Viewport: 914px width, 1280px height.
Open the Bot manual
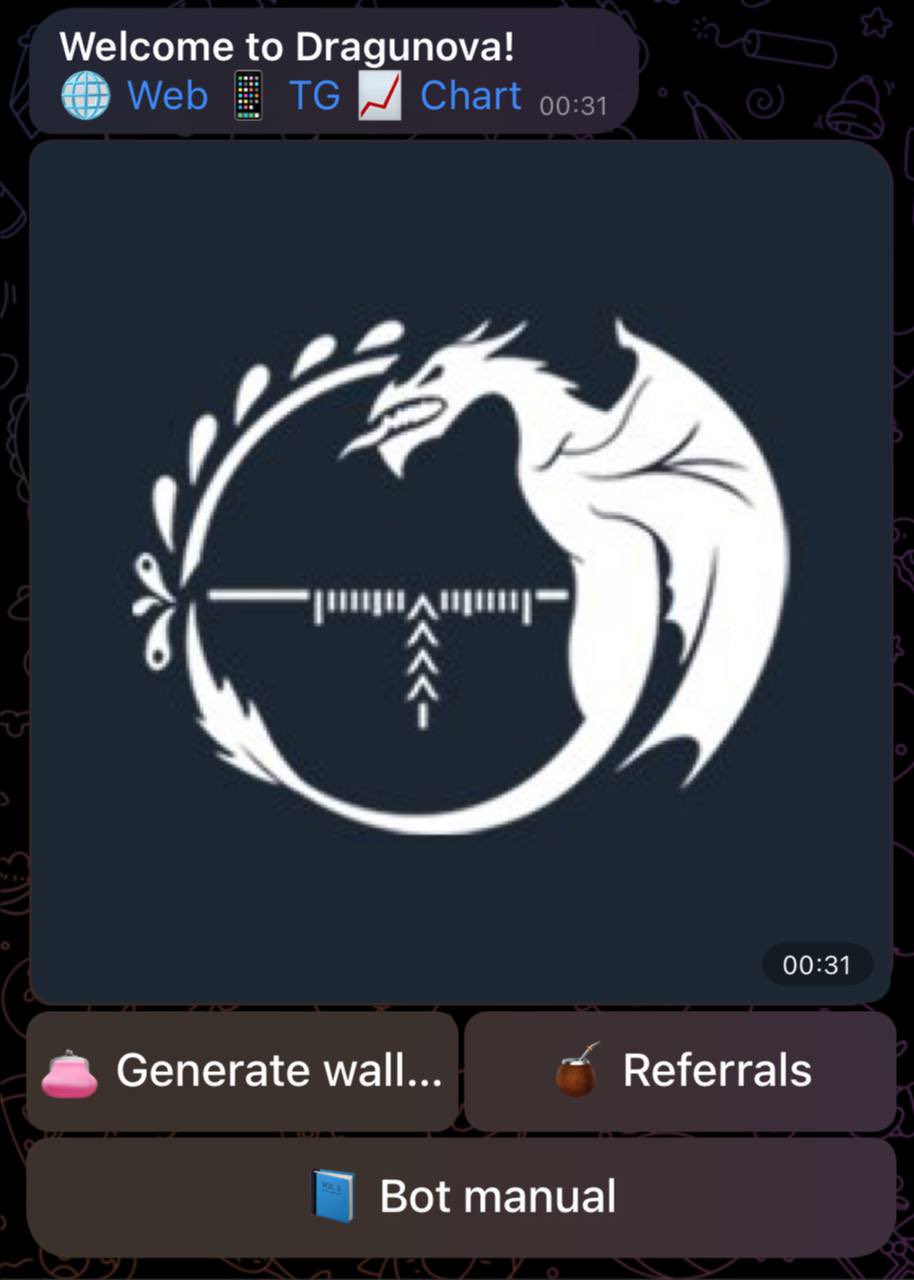click(461, 1196)
